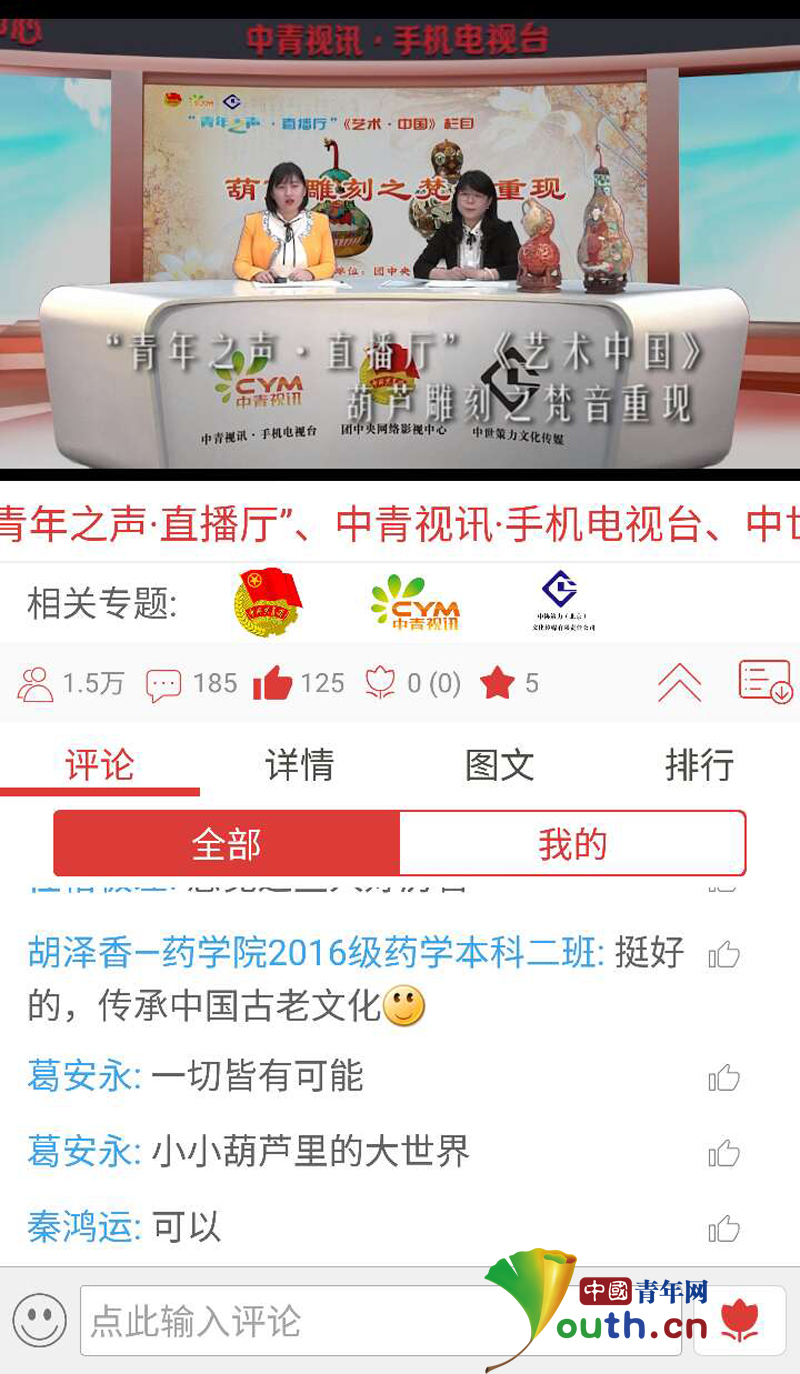This screenshot has height=1374, width=800.
Task: Like this live stream with thumbs-up
Action: point(272,683)
